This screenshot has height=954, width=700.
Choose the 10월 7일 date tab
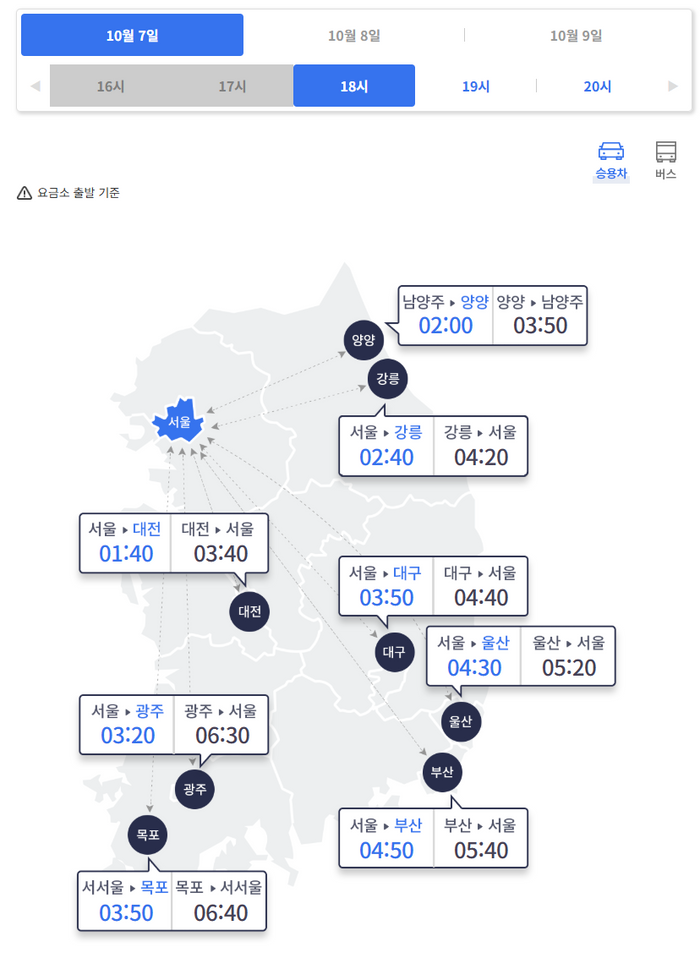(x=132, y=36)
